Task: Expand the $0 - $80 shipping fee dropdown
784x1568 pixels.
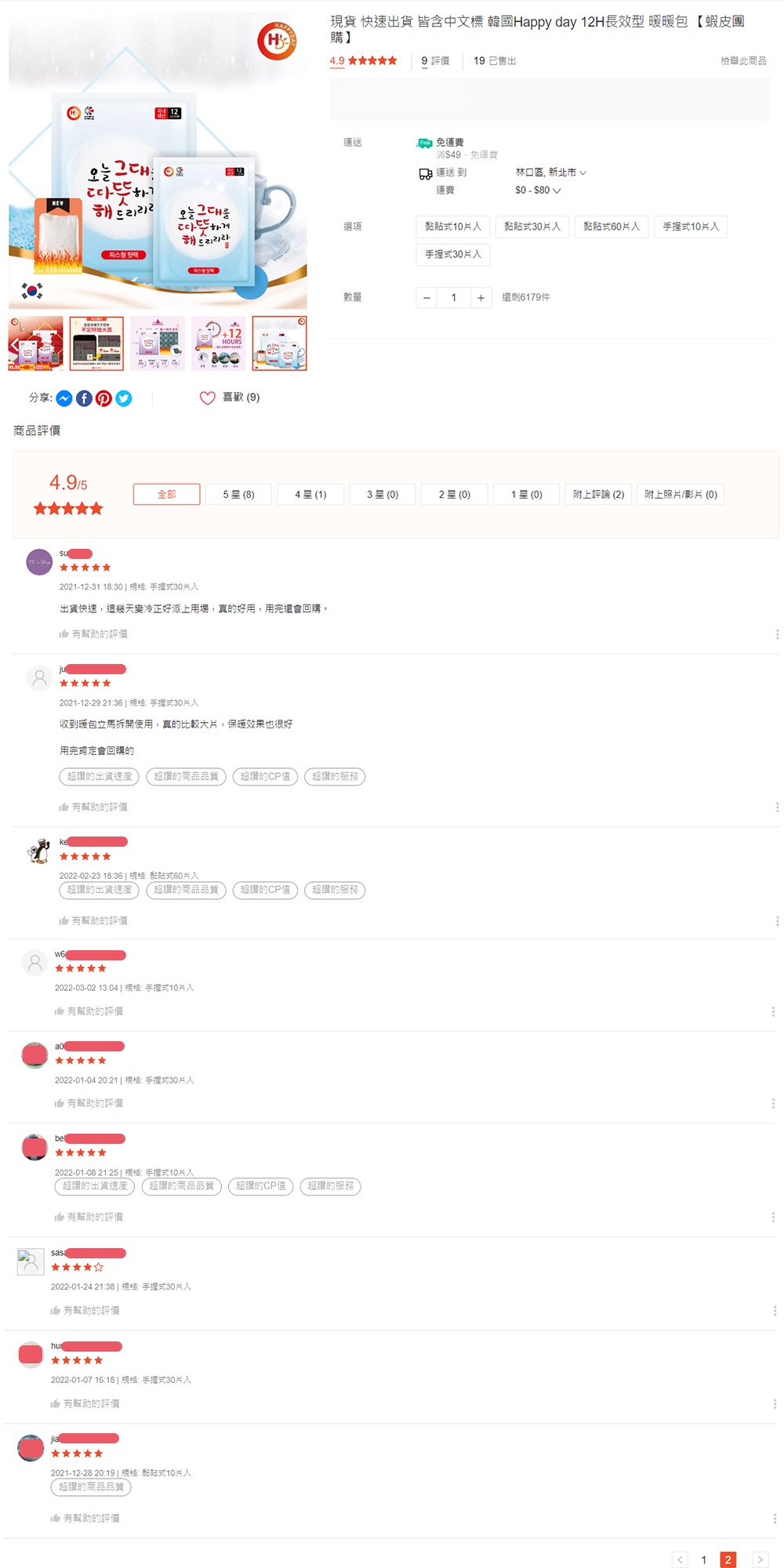Action: [538, 191]
